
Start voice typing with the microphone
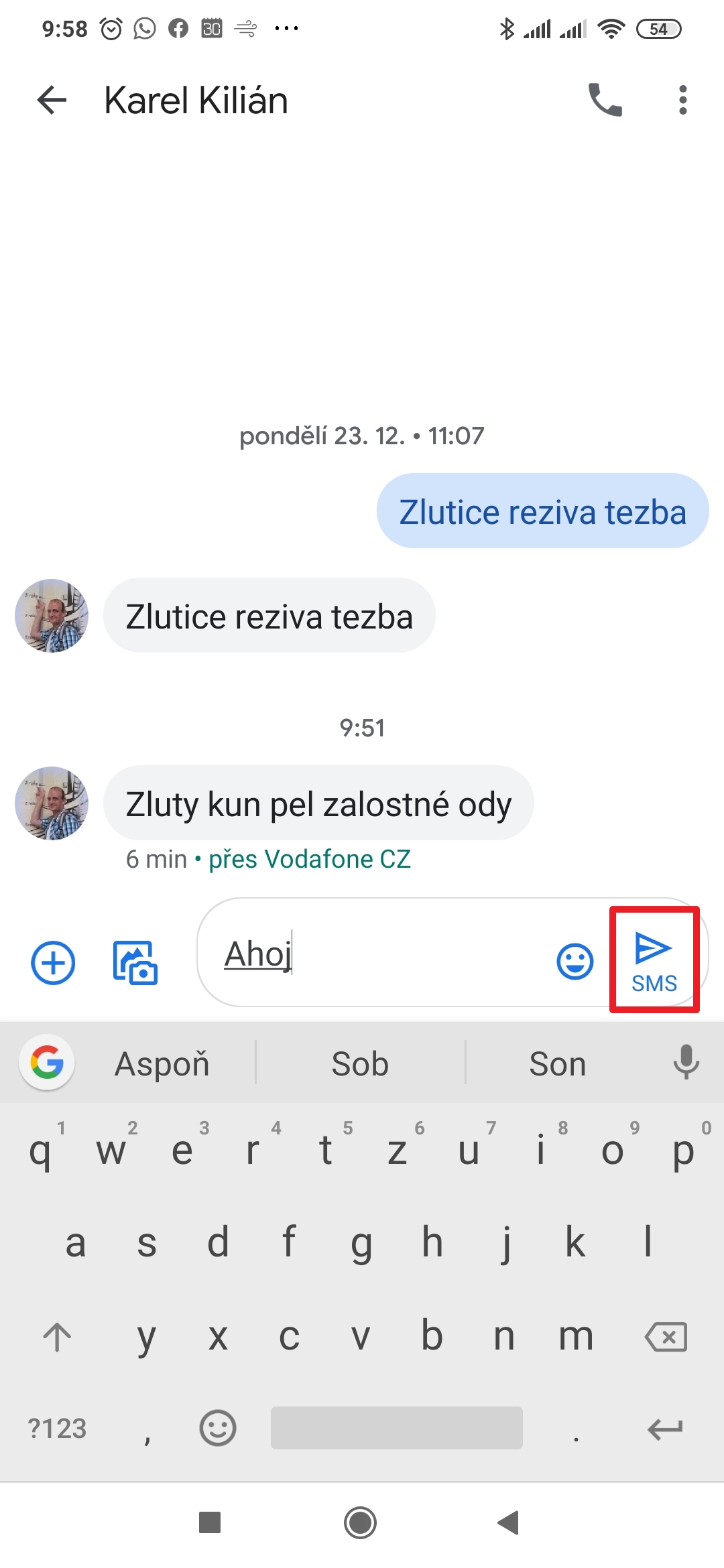click(686, 1062)
